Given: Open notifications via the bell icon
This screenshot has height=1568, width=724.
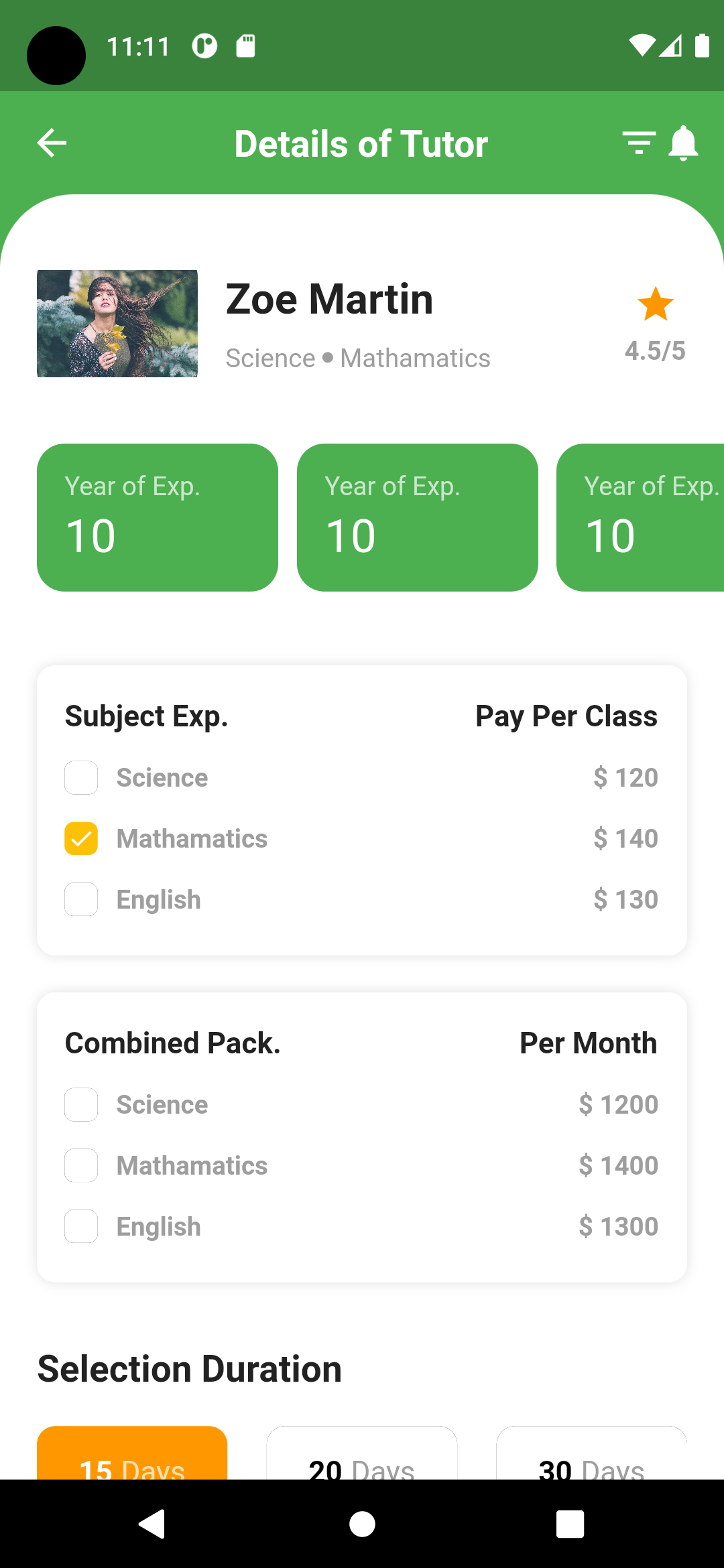Looking at the screenshot, I should (684, 143).
